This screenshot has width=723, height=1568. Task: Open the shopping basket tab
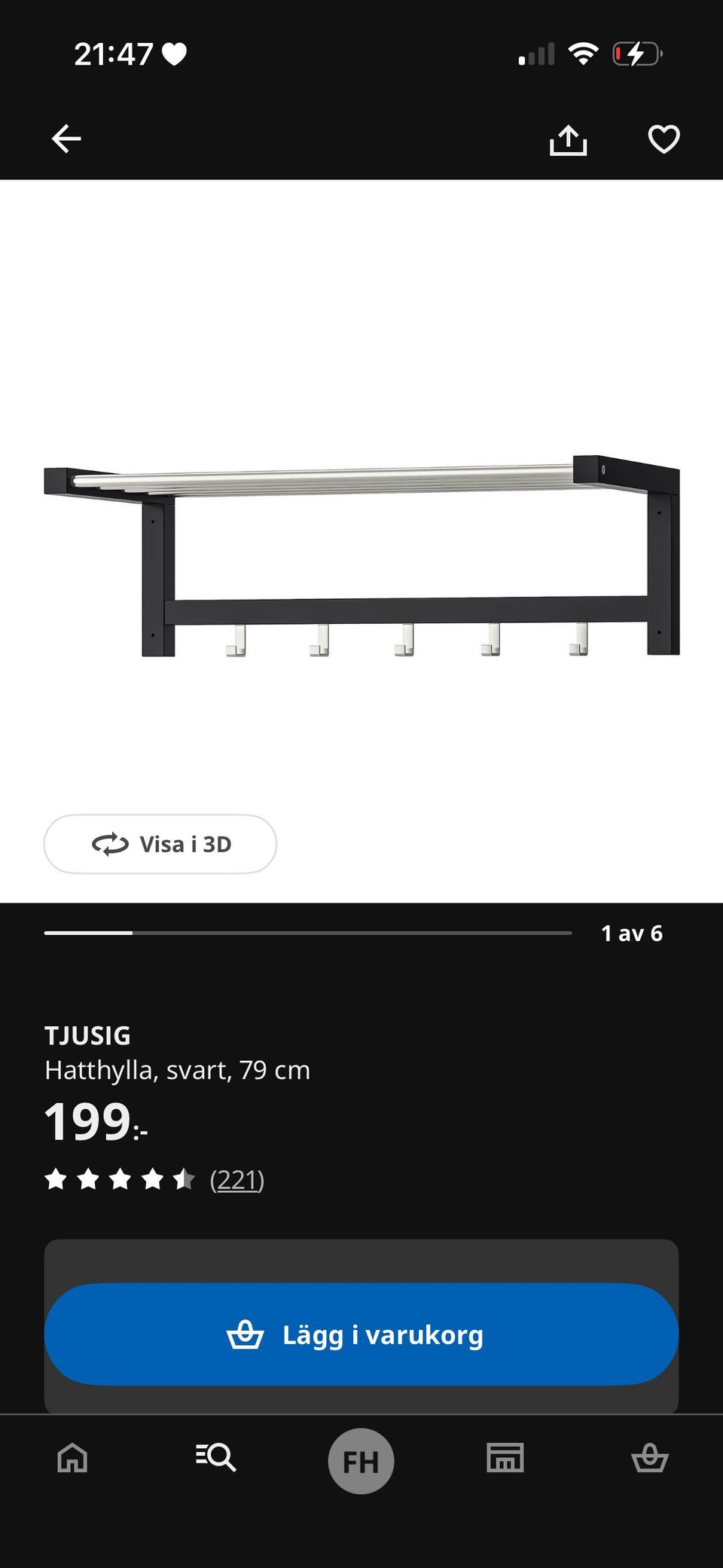coord(649,1458)
